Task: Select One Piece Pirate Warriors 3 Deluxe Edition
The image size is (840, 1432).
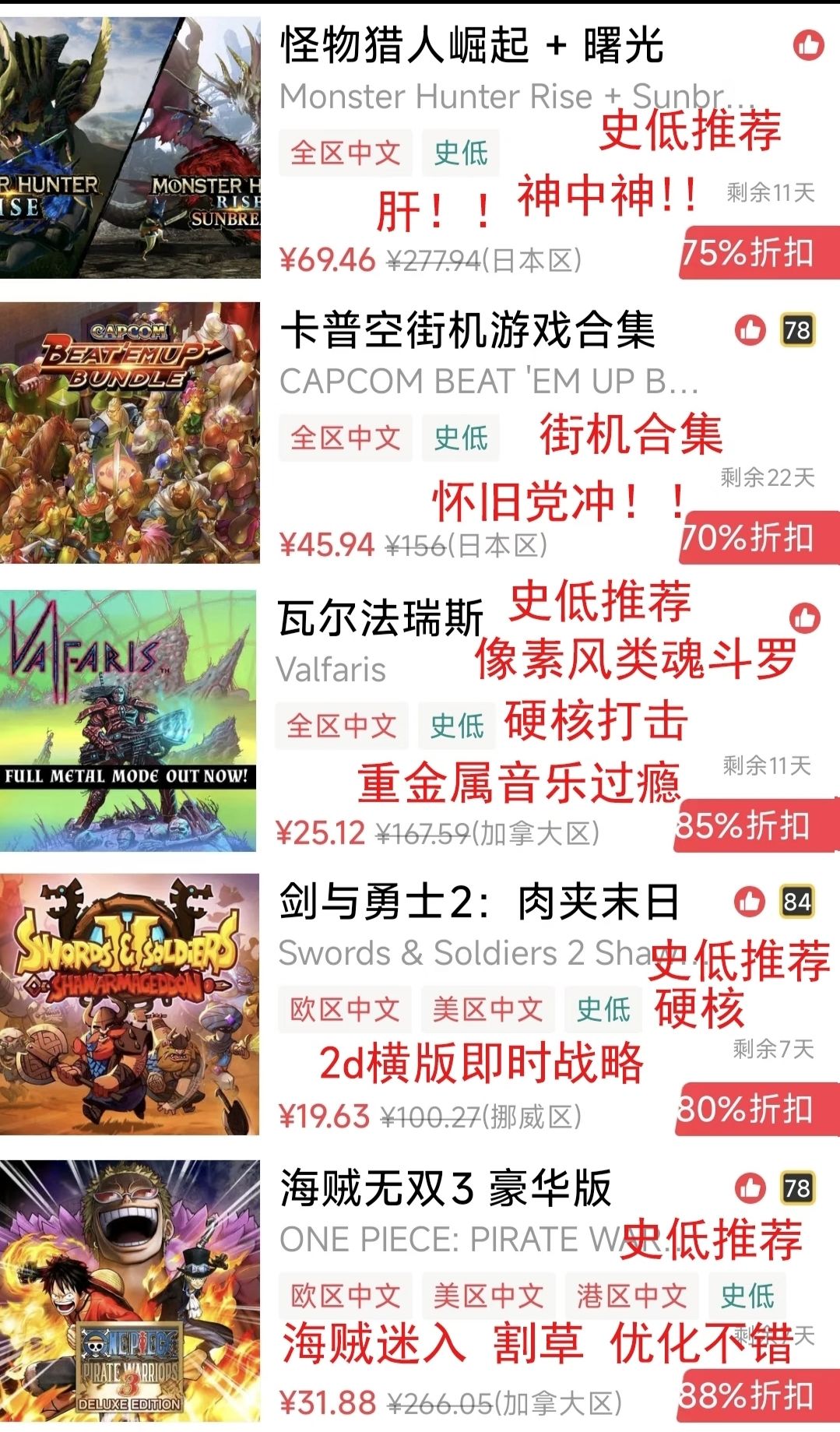Action: point(445,1188)
